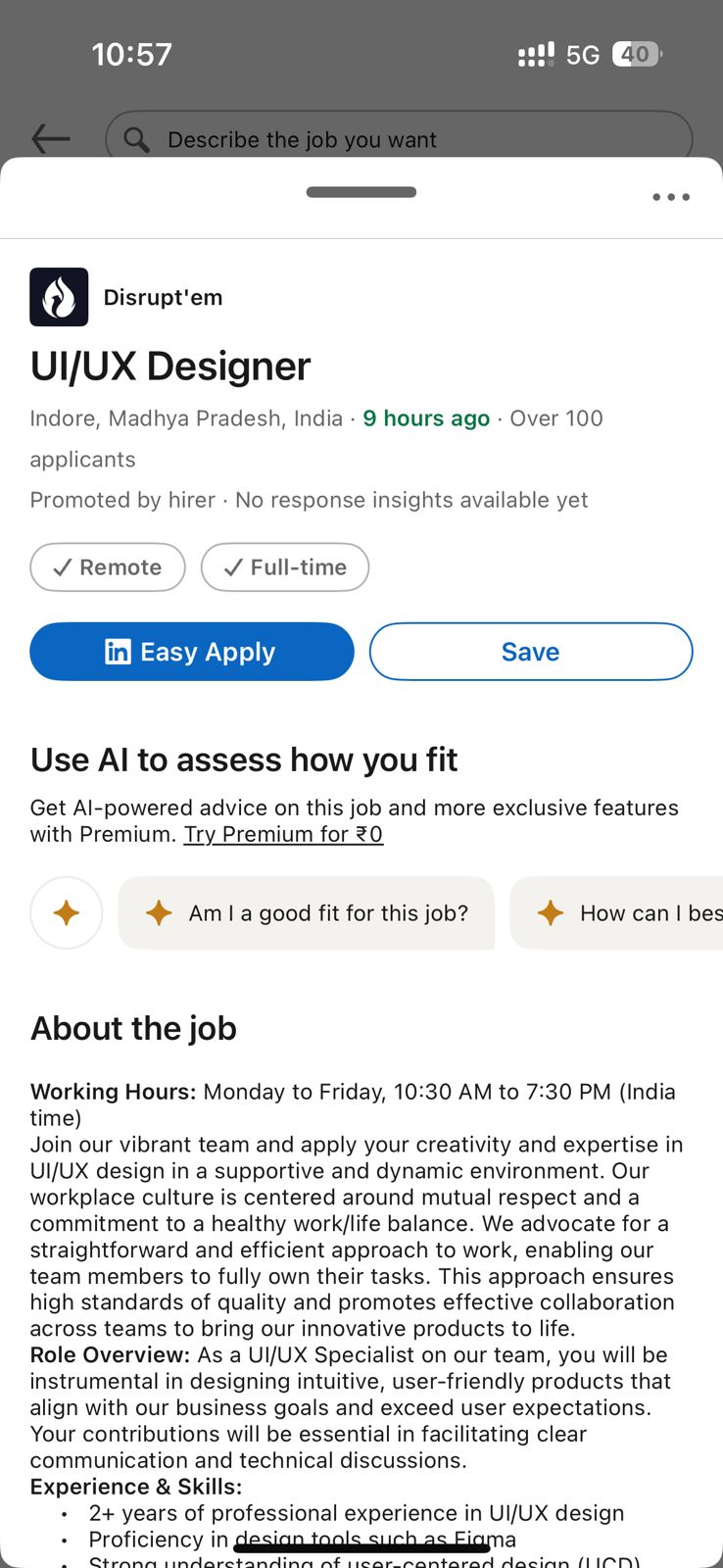723x1568 pixels.
Task: Apply using the Easy Apply button
Action: point(192,652)
